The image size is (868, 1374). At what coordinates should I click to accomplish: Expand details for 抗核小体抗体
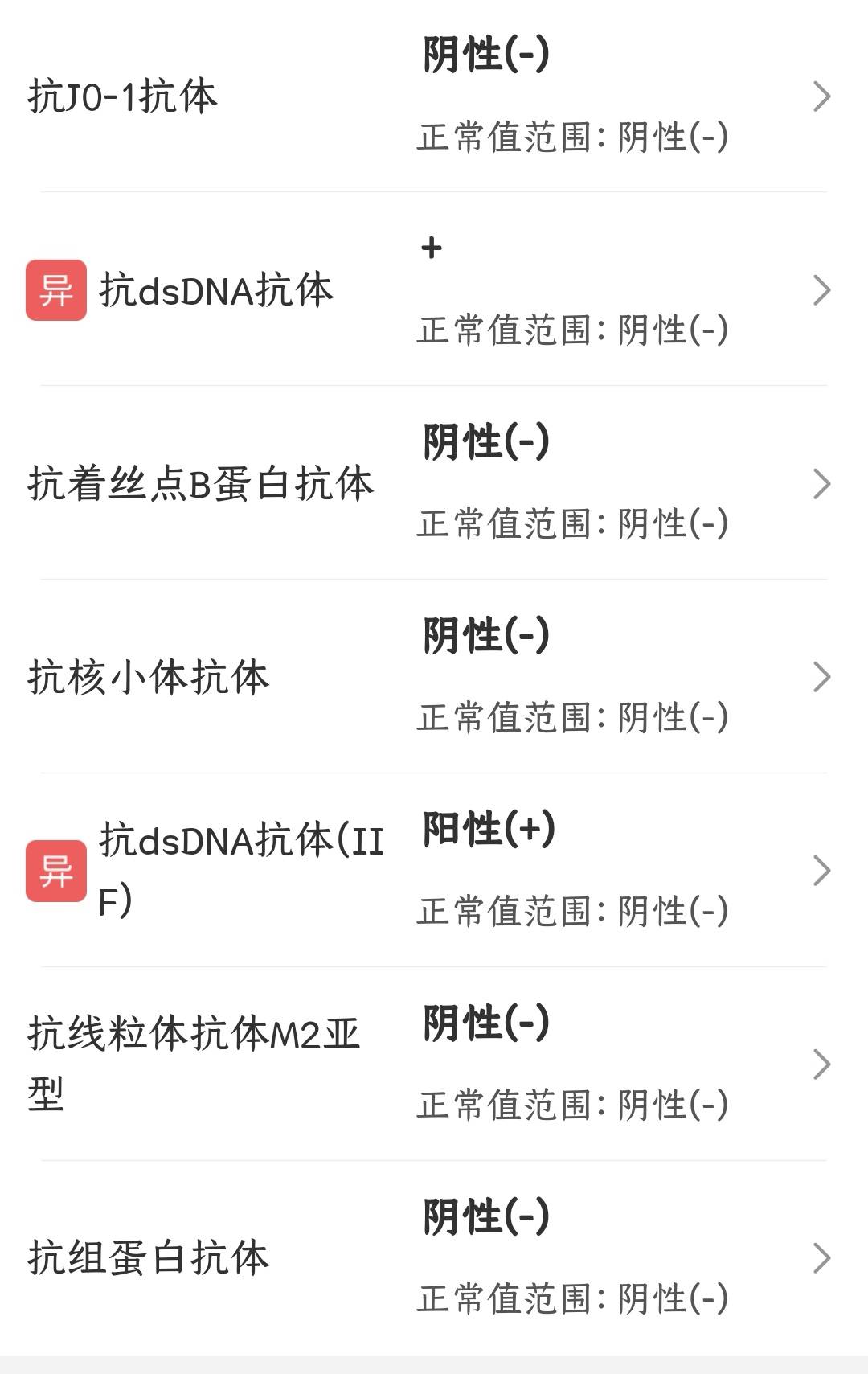821,678
